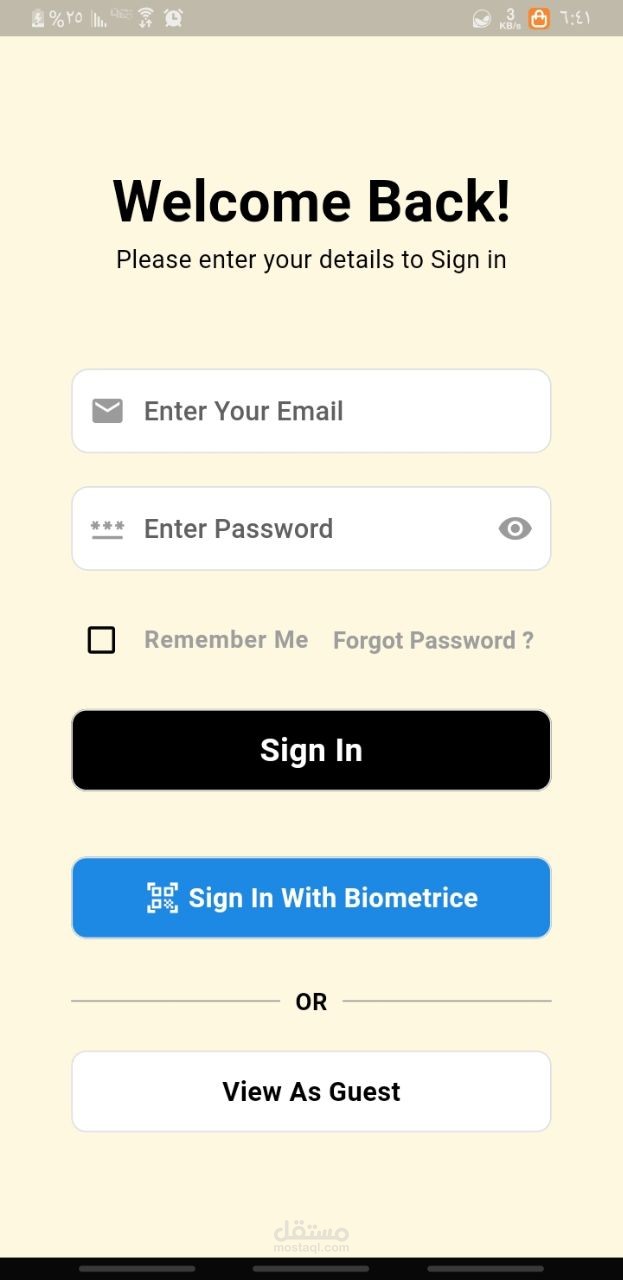Continue with View As Guest
The image size is (623, 1280).
[311, 1091]
